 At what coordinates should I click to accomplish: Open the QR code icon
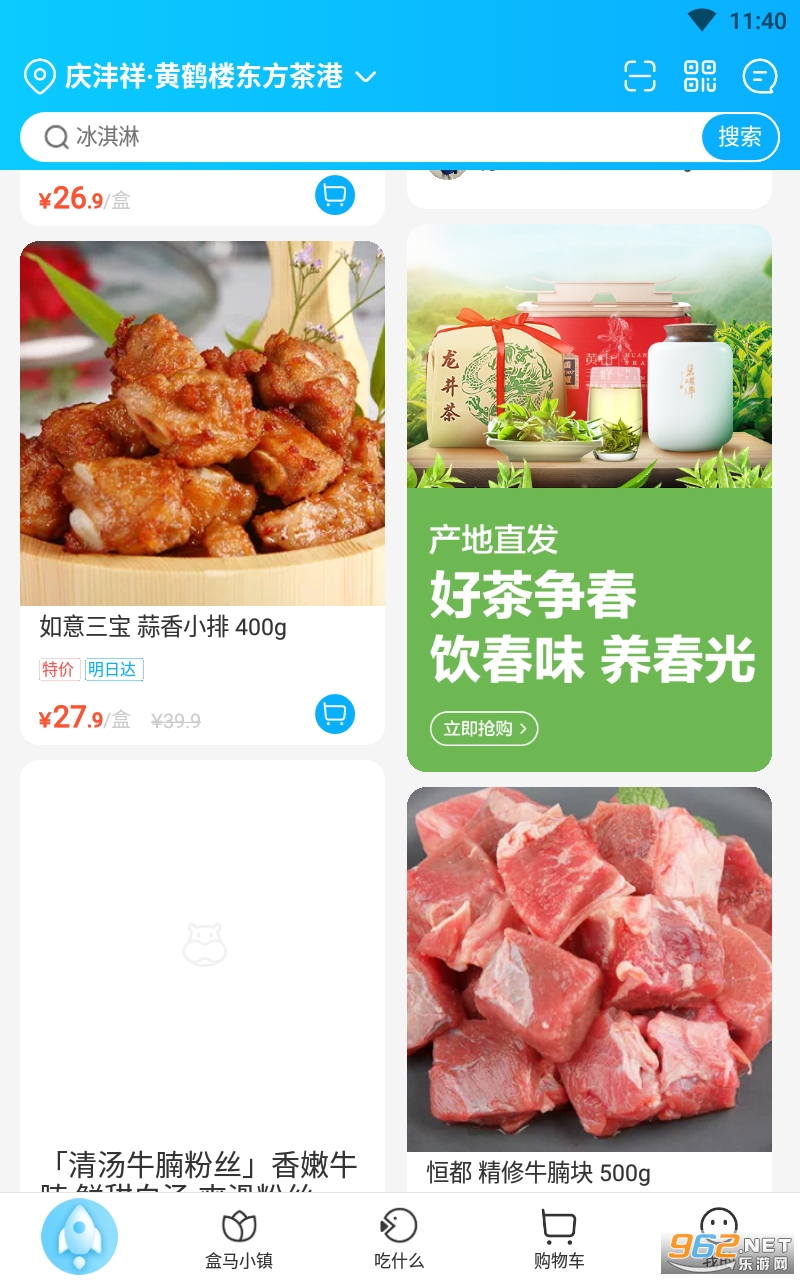[x=700, y=76]
